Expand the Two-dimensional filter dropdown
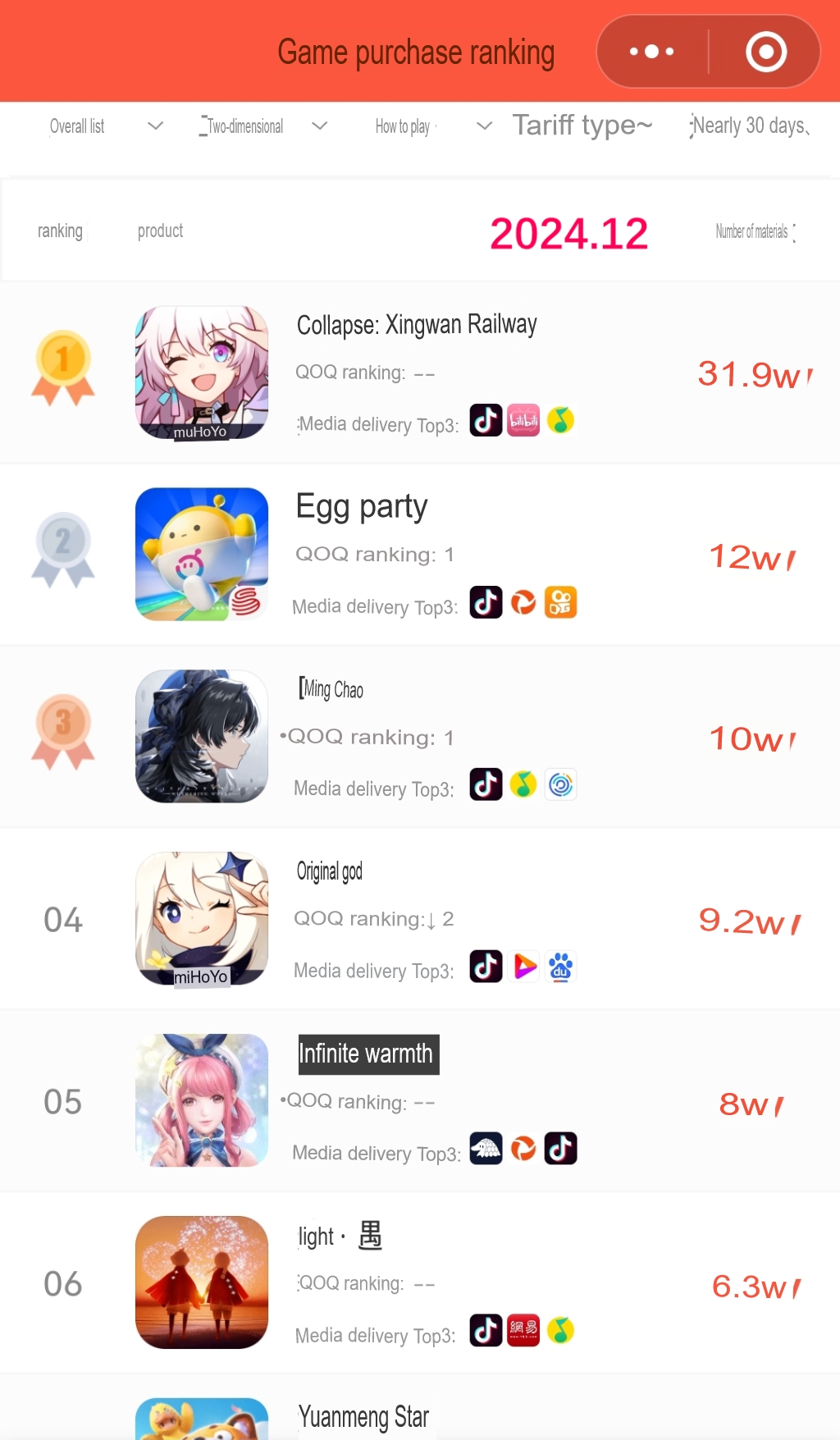This screenshot has height=1440, width=840. [263, 126]
